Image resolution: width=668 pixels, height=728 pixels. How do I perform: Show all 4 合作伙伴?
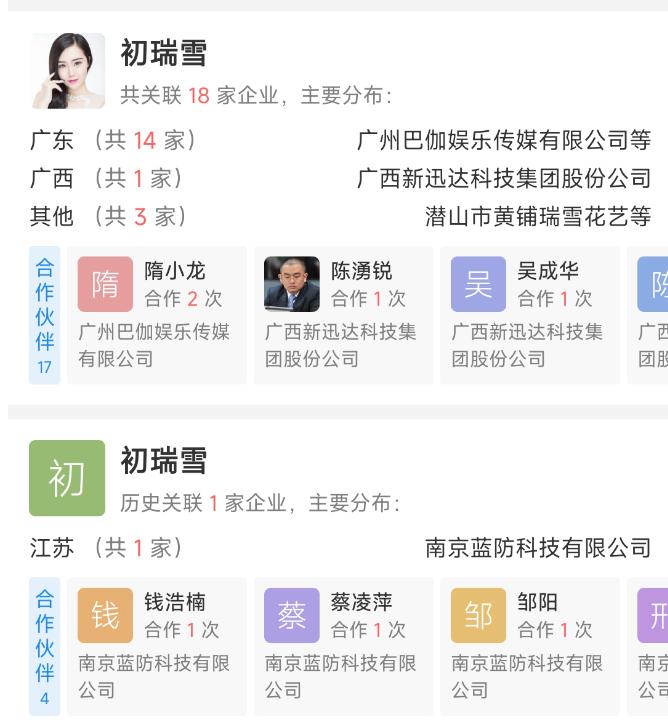[x=45, y=646]
